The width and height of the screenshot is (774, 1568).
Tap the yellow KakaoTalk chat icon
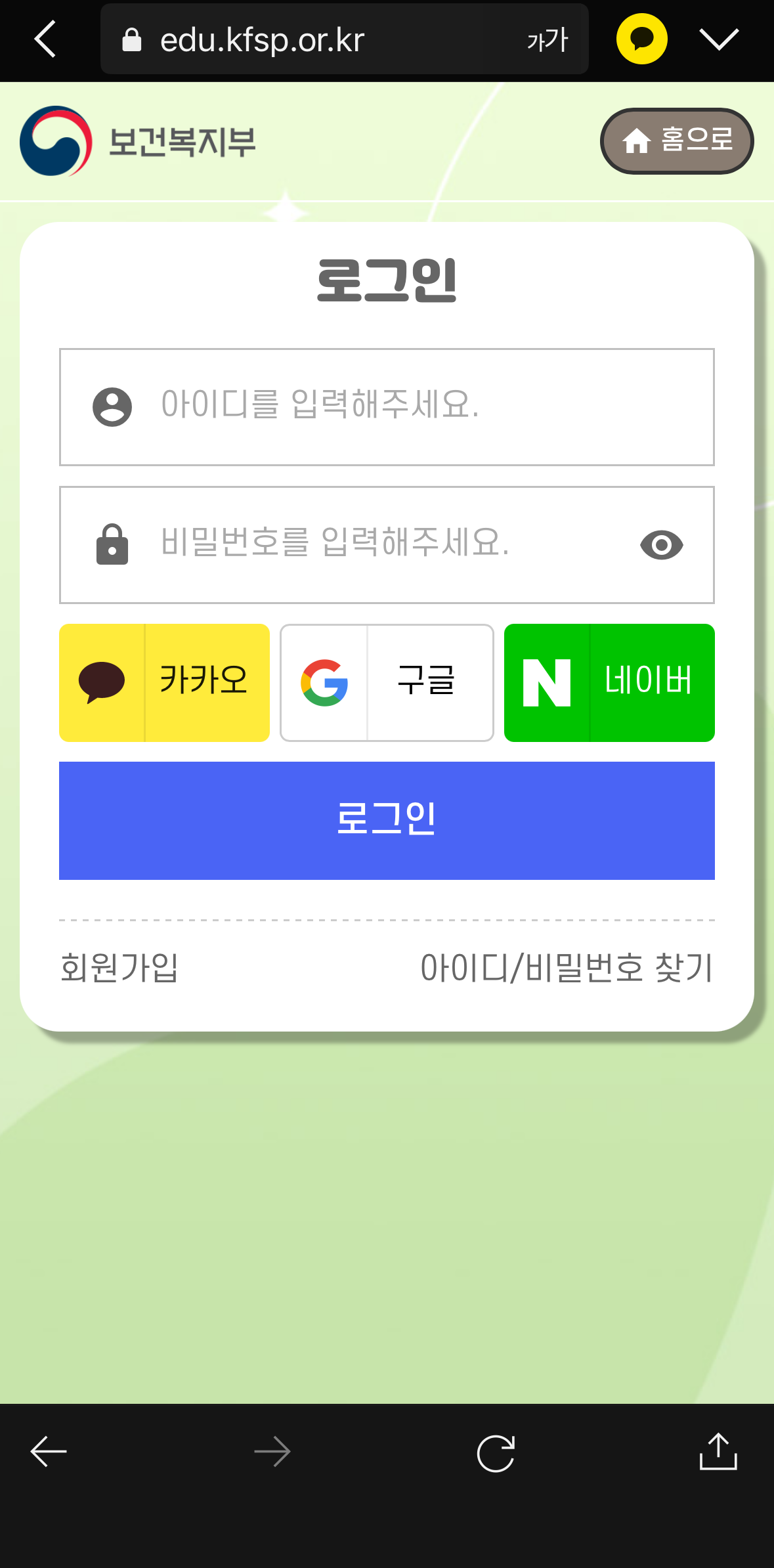641,39
